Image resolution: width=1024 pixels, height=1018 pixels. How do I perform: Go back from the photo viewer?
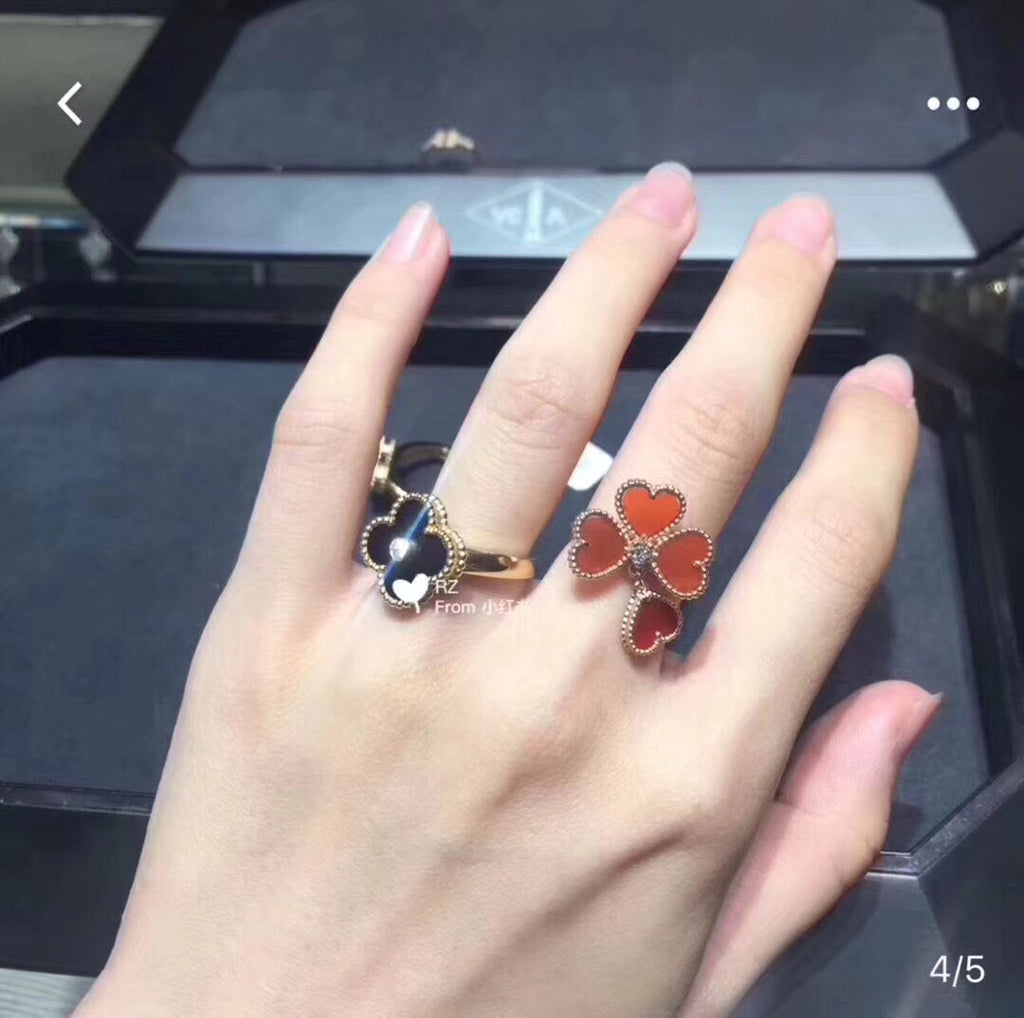point(69,104)
